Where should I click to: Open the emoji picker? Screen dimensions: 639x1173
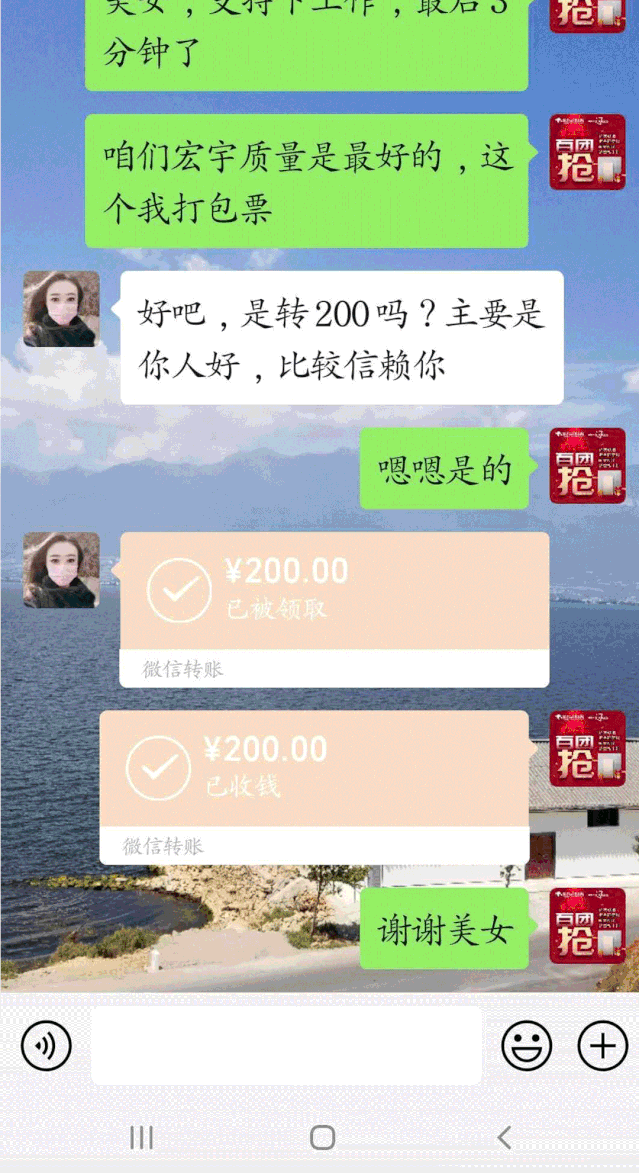526,1046
